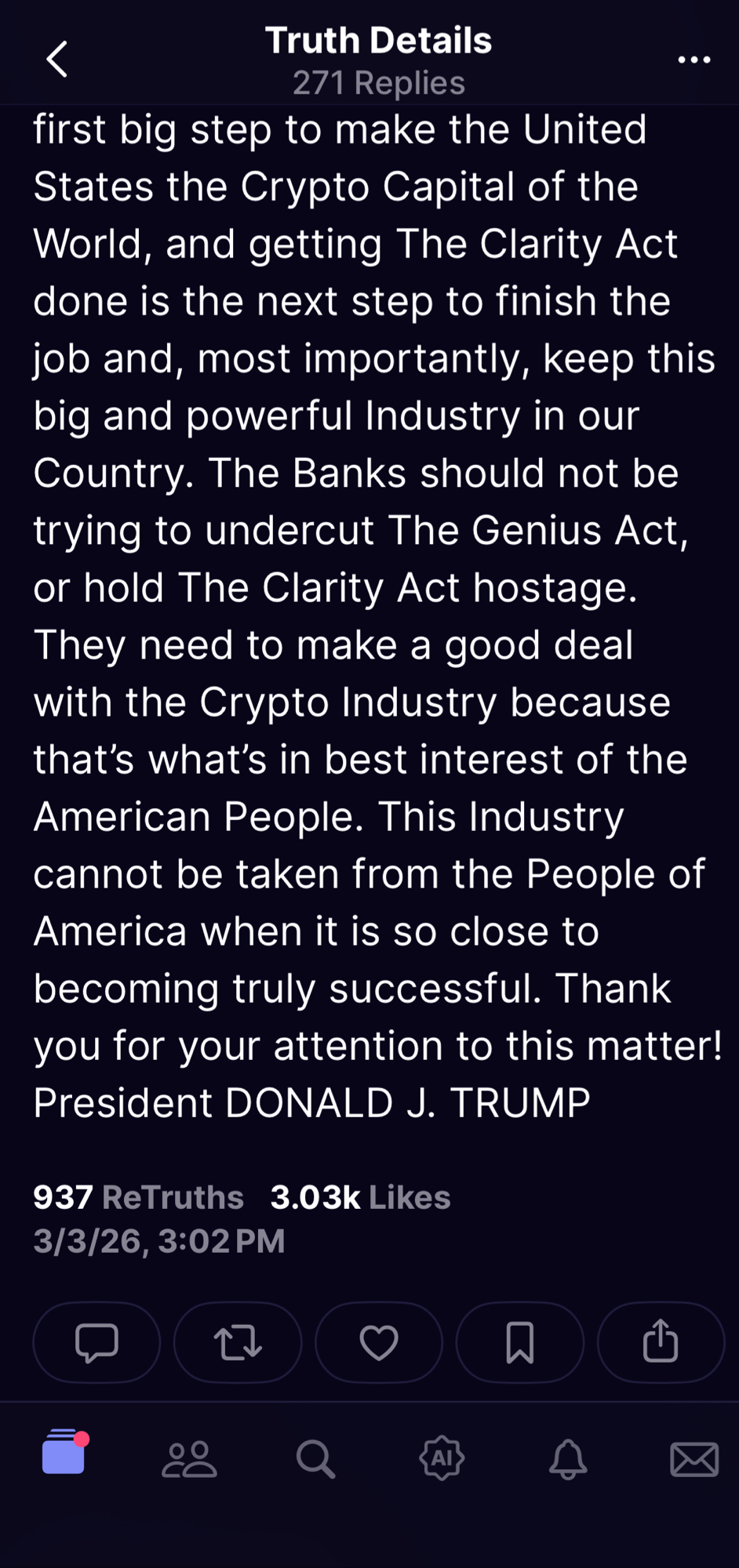Reply to this Truth

(x=96, y=1342)
